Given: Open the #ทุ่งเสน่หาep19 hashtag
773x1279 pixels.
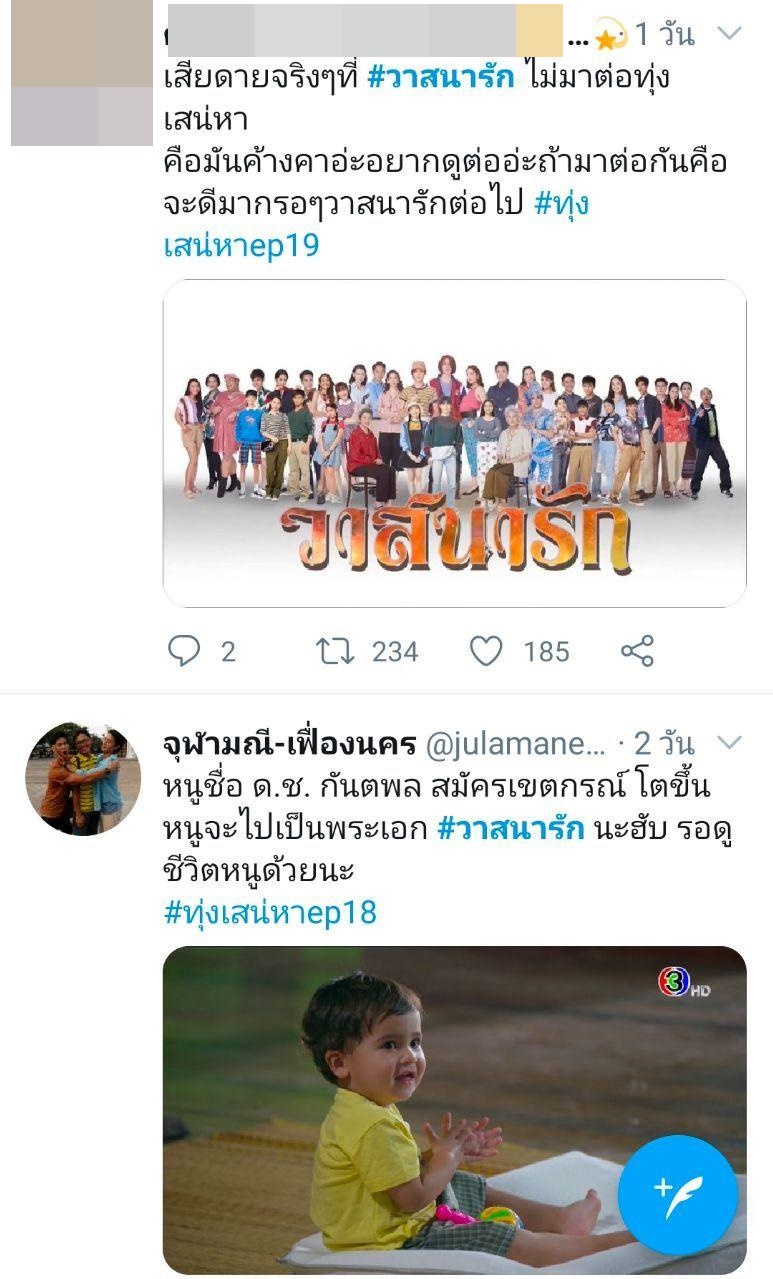Looking at the screenshot, I should pyautogui.click(x=241, y=245).
